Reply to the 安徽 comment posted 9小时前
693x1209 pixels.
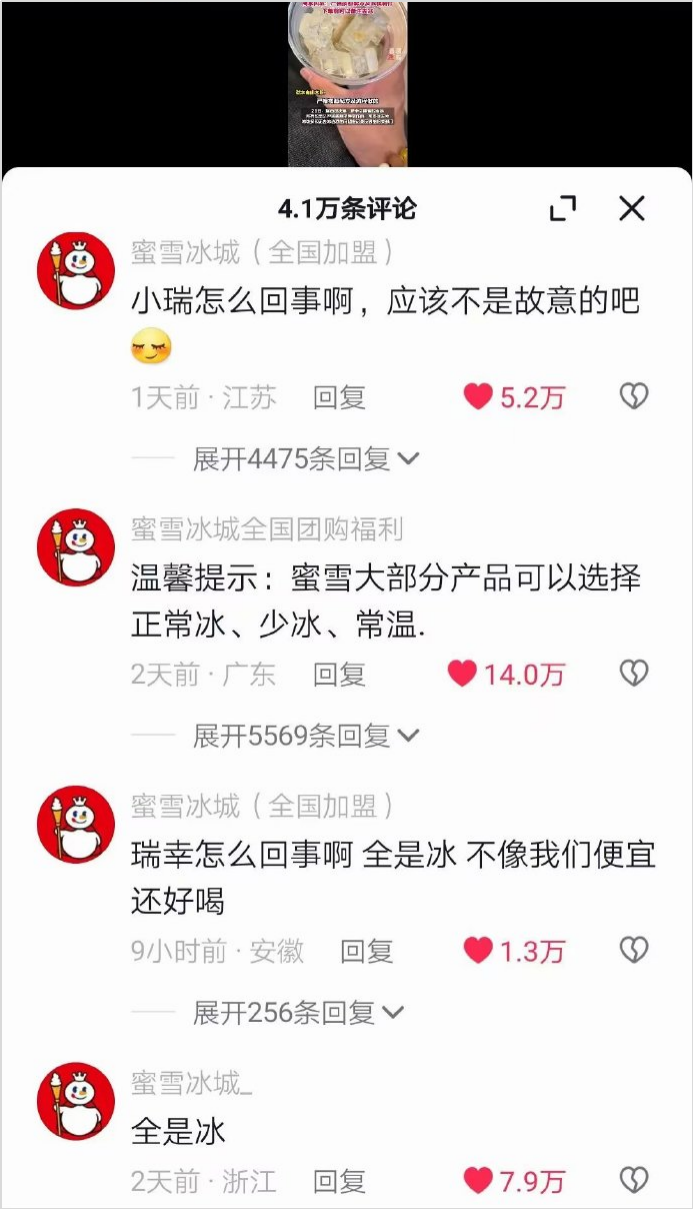tap(366, 951)
